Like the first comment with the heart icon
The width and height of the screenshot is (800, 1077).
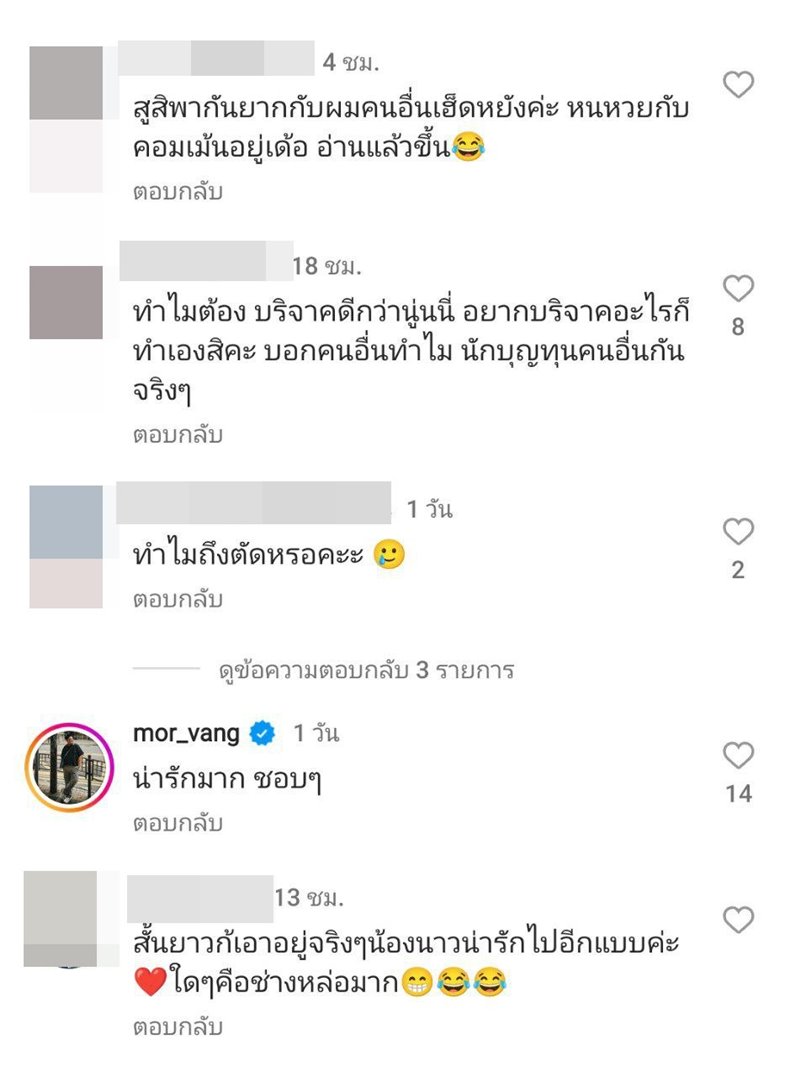point(737,85)
